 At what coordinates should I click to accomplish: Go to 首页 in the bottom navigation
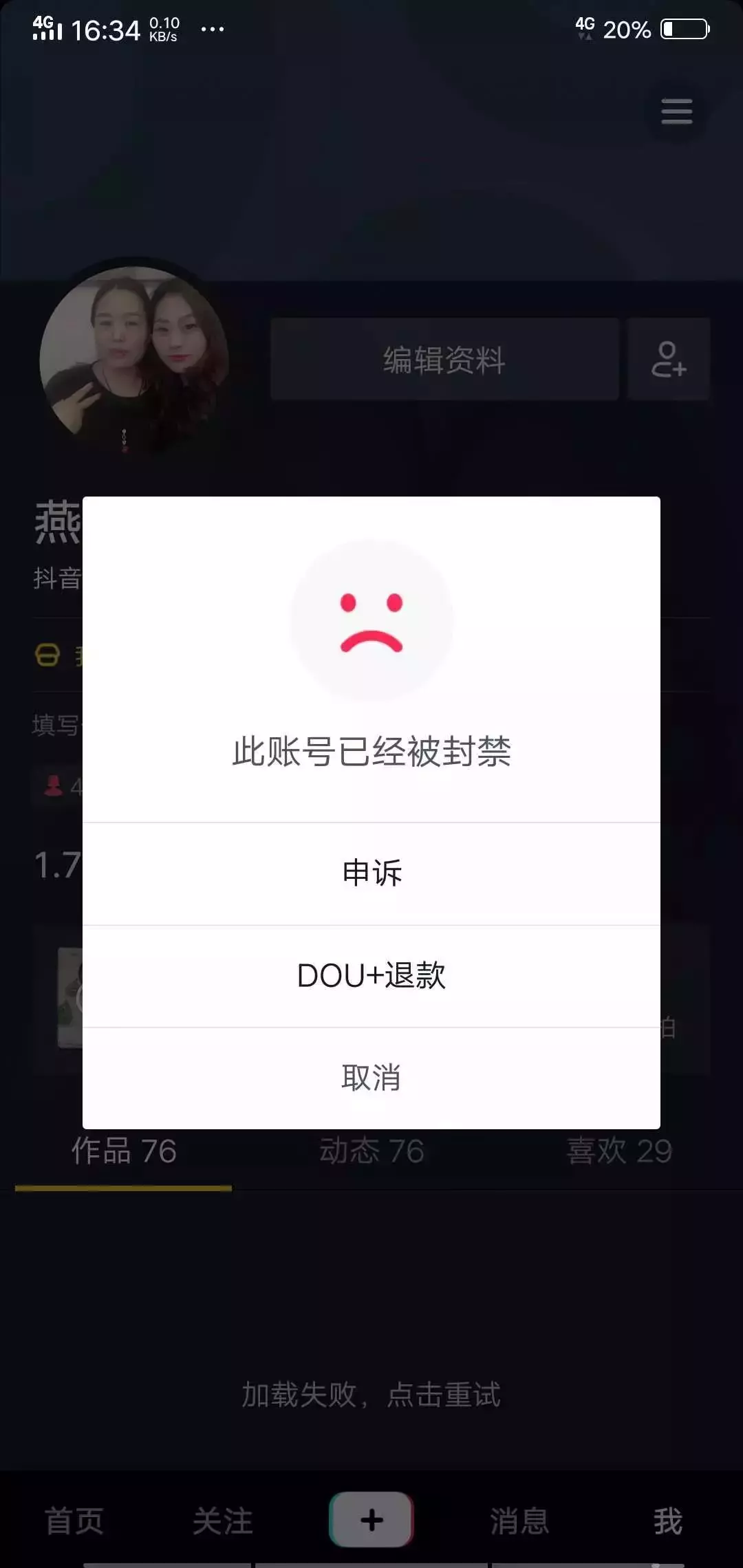coord(74,1520)
